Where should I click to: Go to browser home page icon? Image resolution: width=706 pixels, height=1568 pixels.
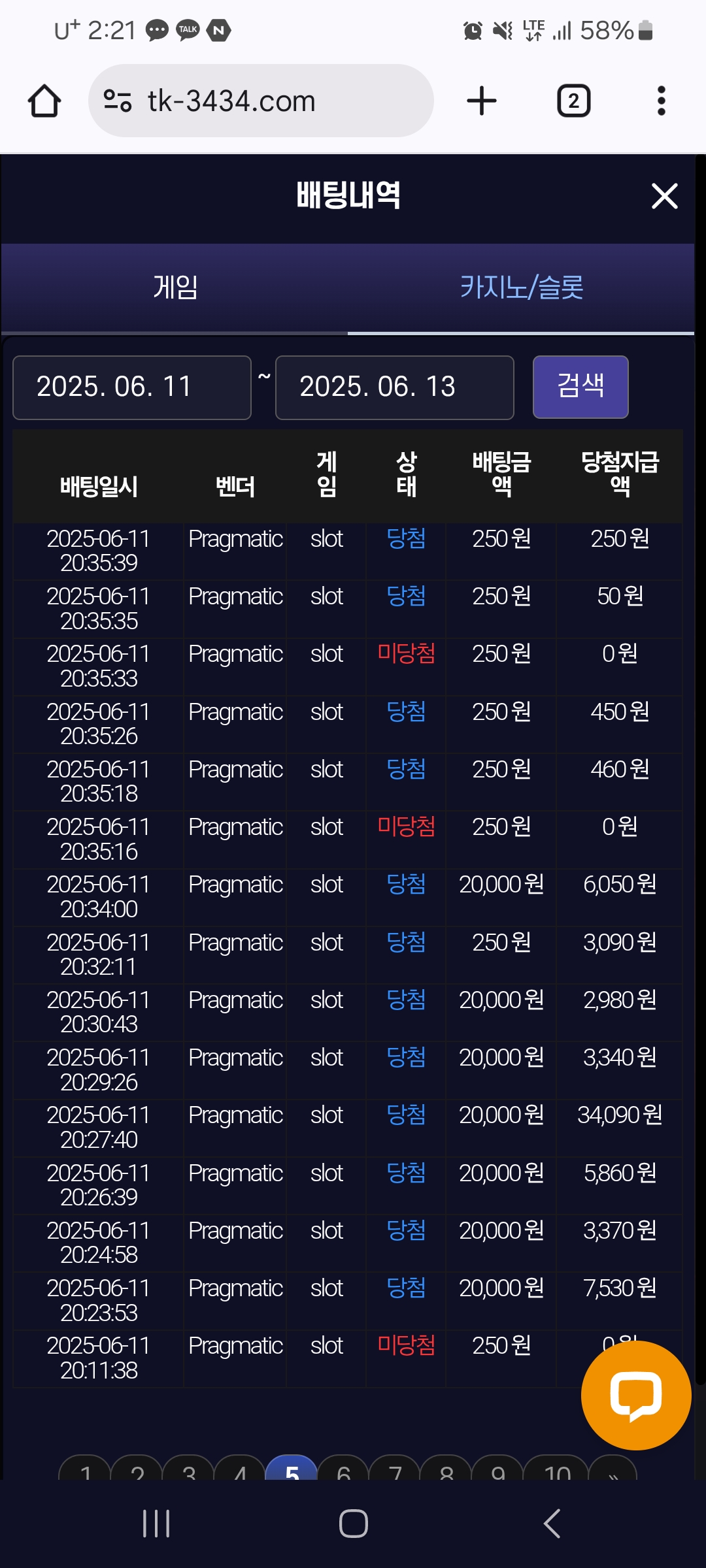pyautogui.click(x=44, y=101)
